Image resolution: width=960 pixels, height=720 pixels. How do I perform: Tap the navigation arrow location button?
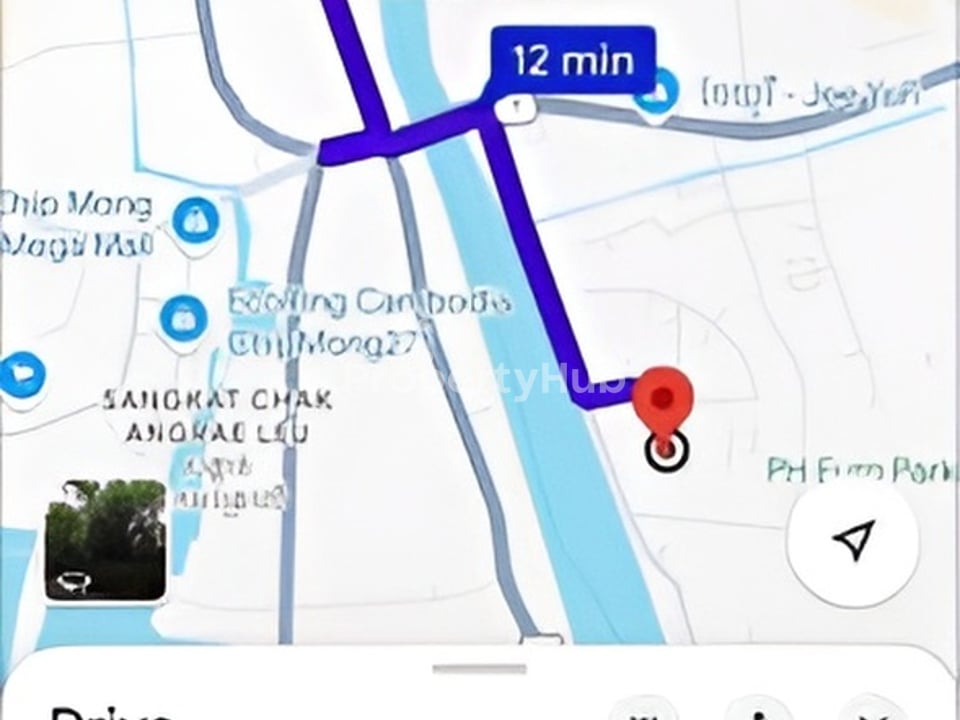click(852, 540)
